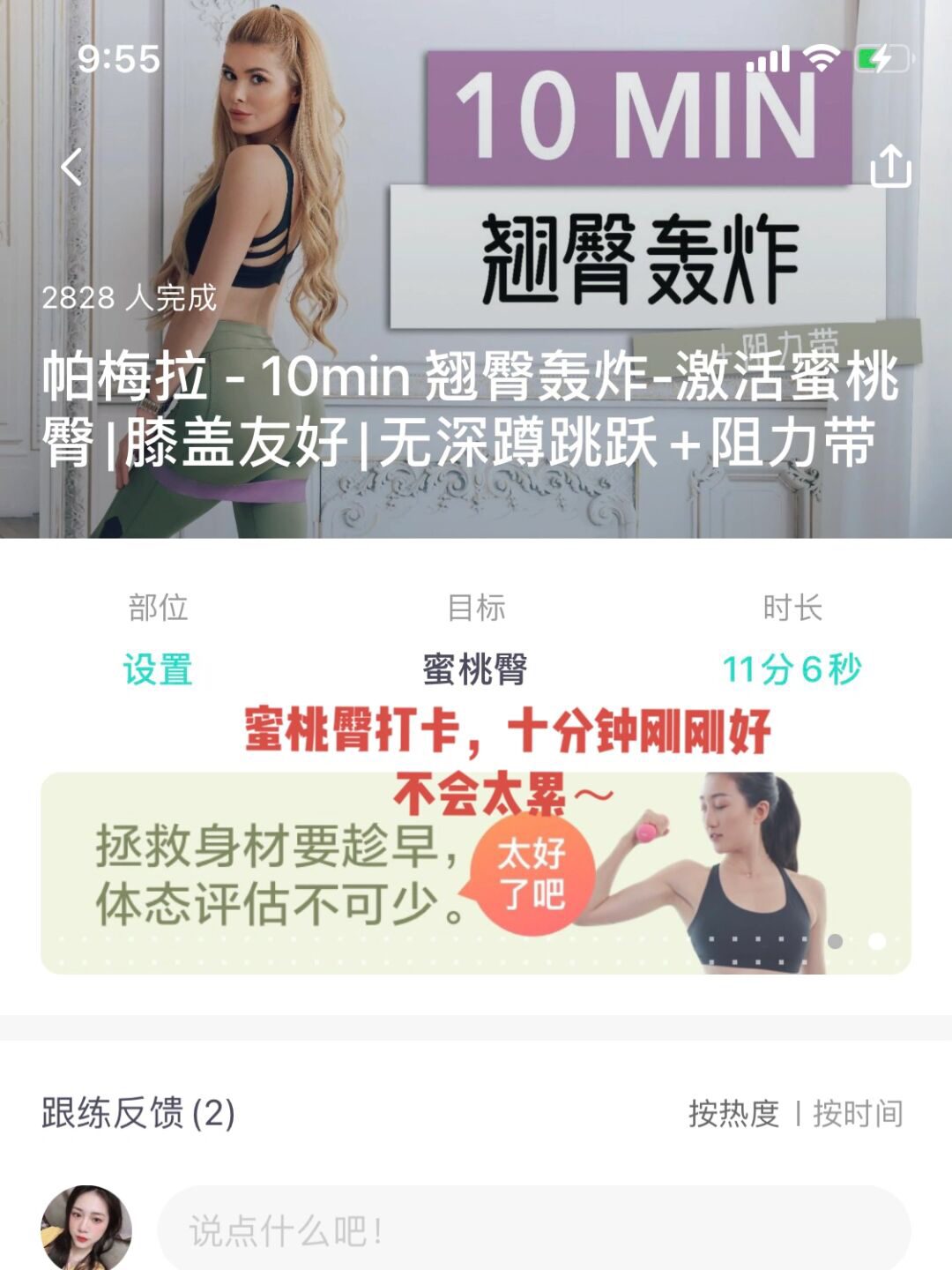The image size is (952, 1270).
Task: Sort feedback by 按热度
Action: 733,1114
